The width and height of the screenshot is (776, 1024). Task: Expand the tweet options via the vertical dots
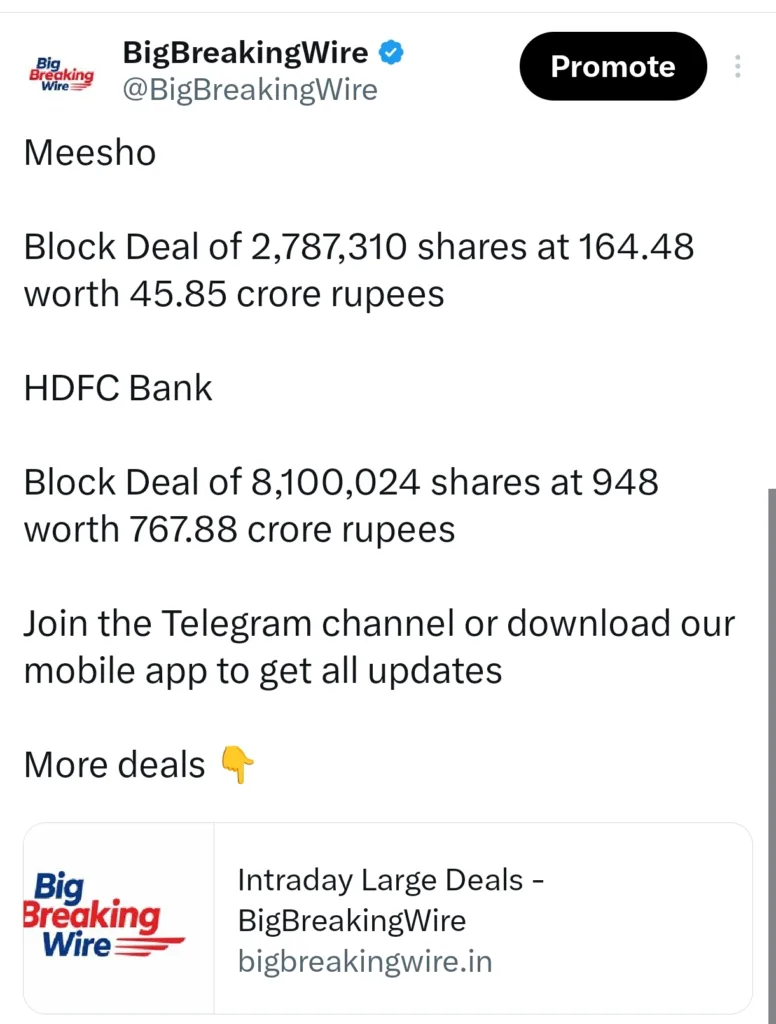pos(737,67)
